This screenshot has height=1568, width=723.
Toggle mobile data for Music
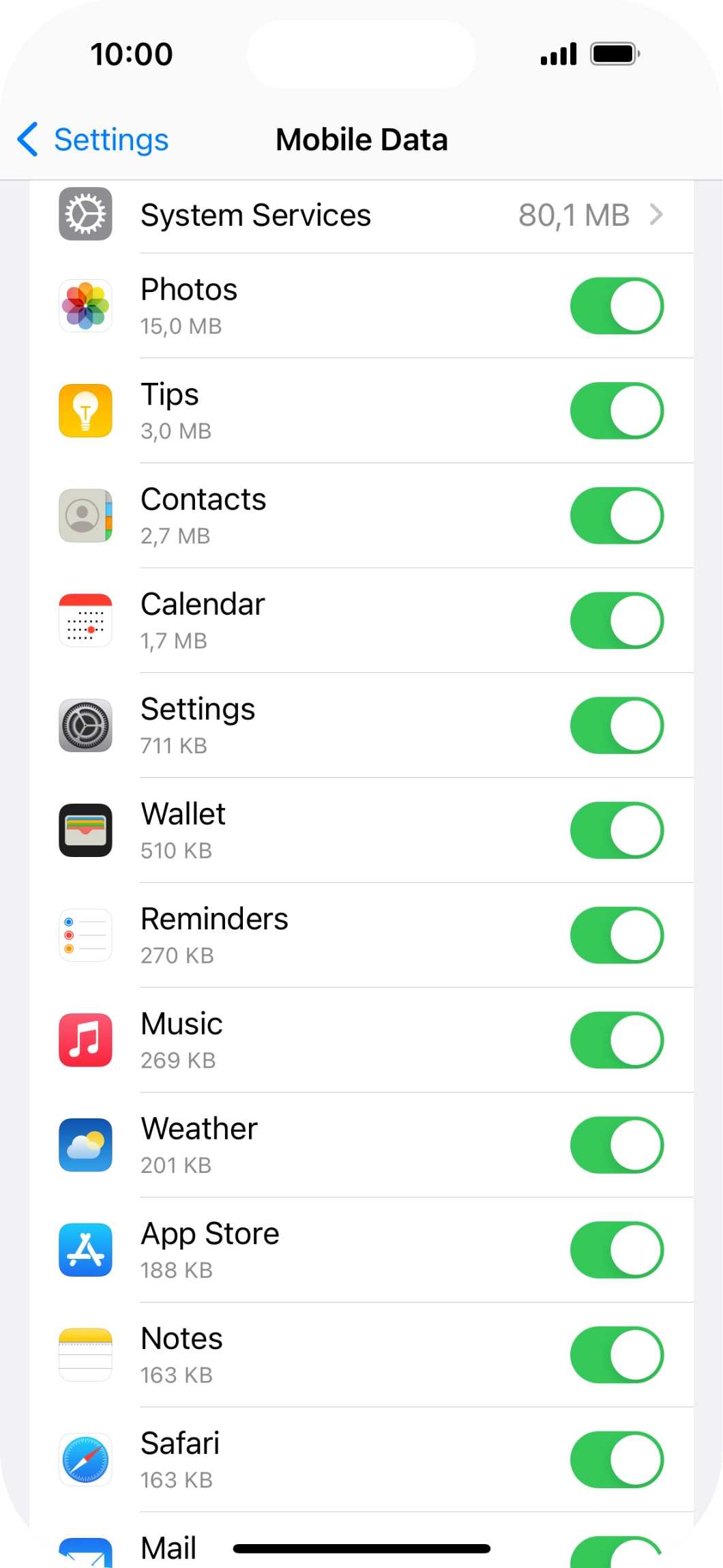(x=616, y=1040)
